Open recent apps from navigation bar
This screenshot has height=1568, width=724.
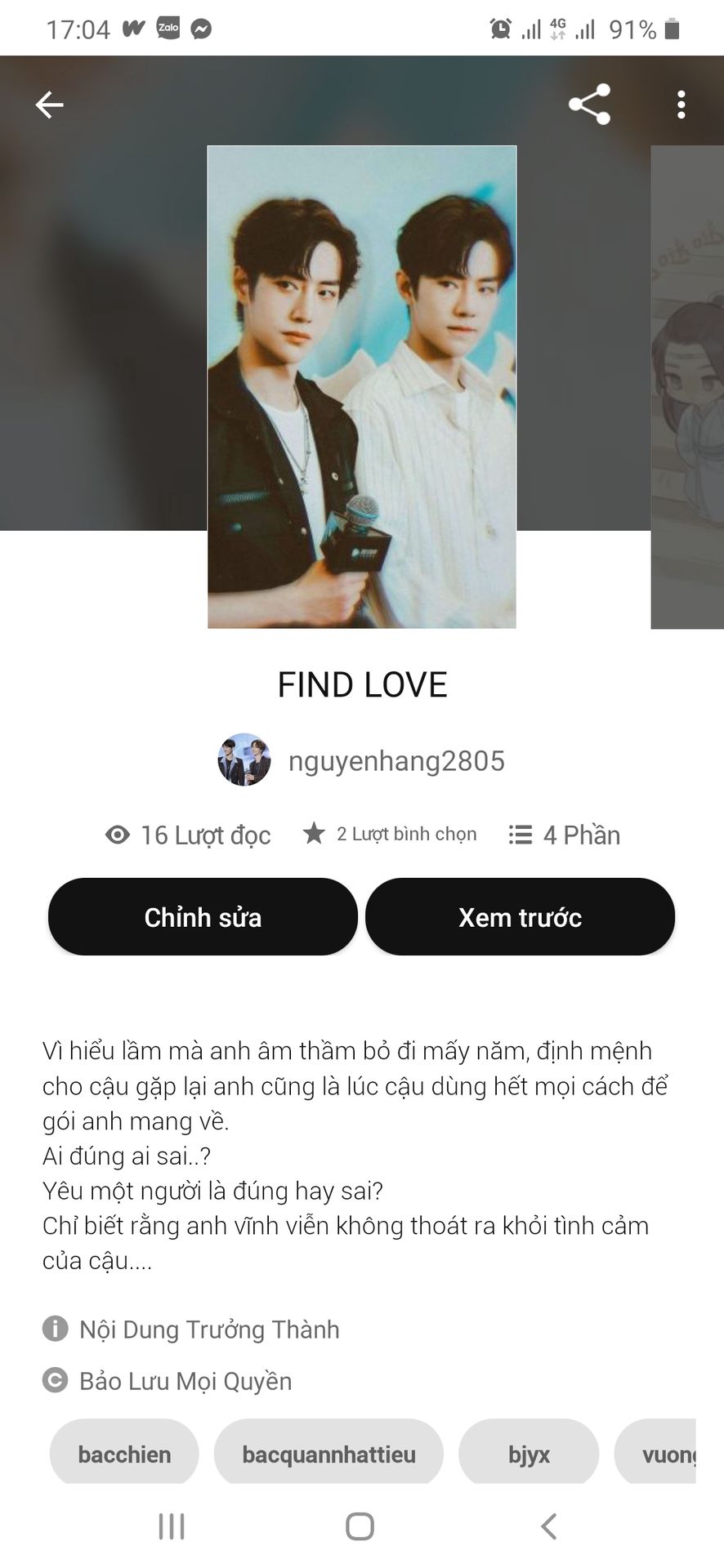click(172, 1526)
